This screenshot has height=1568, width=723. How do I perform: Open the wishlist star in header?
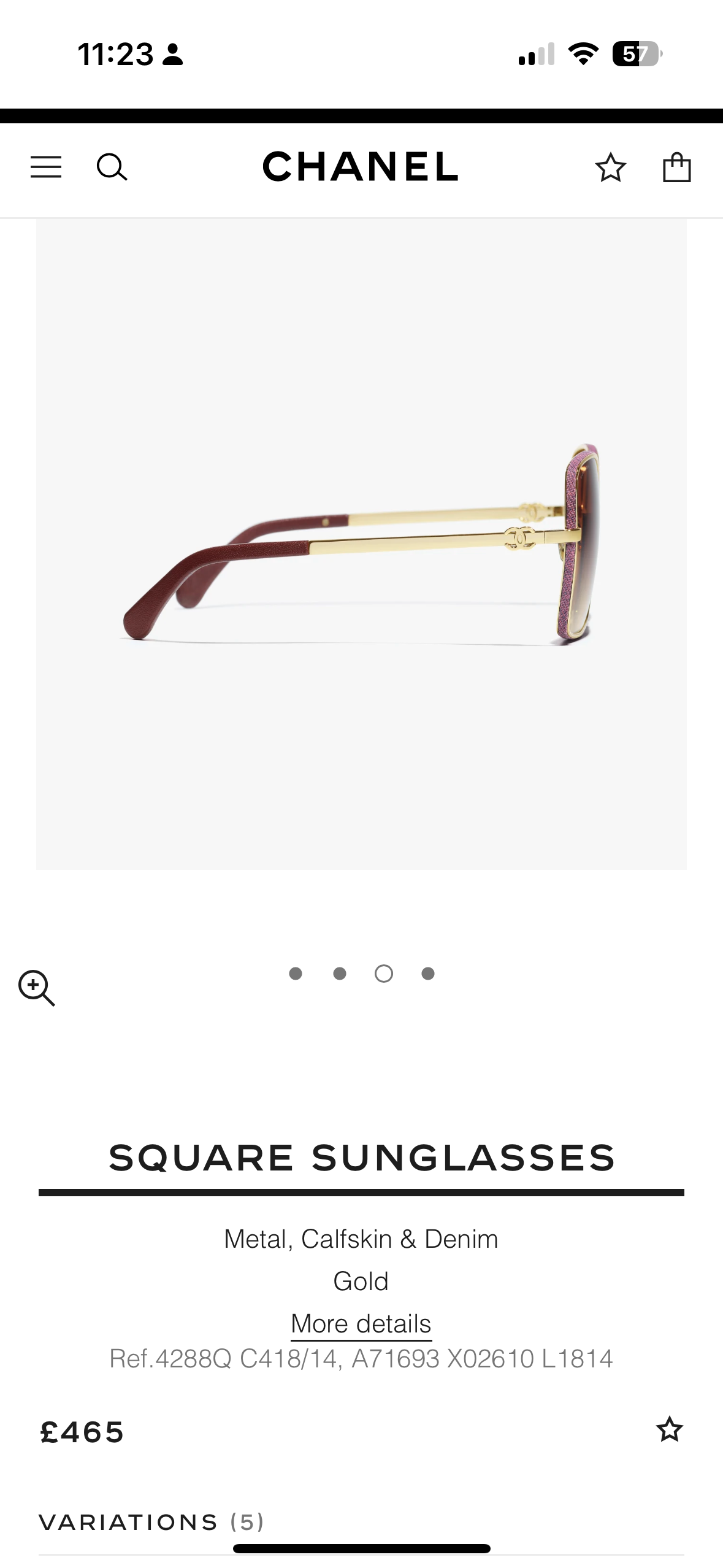(x=610, y=167)
